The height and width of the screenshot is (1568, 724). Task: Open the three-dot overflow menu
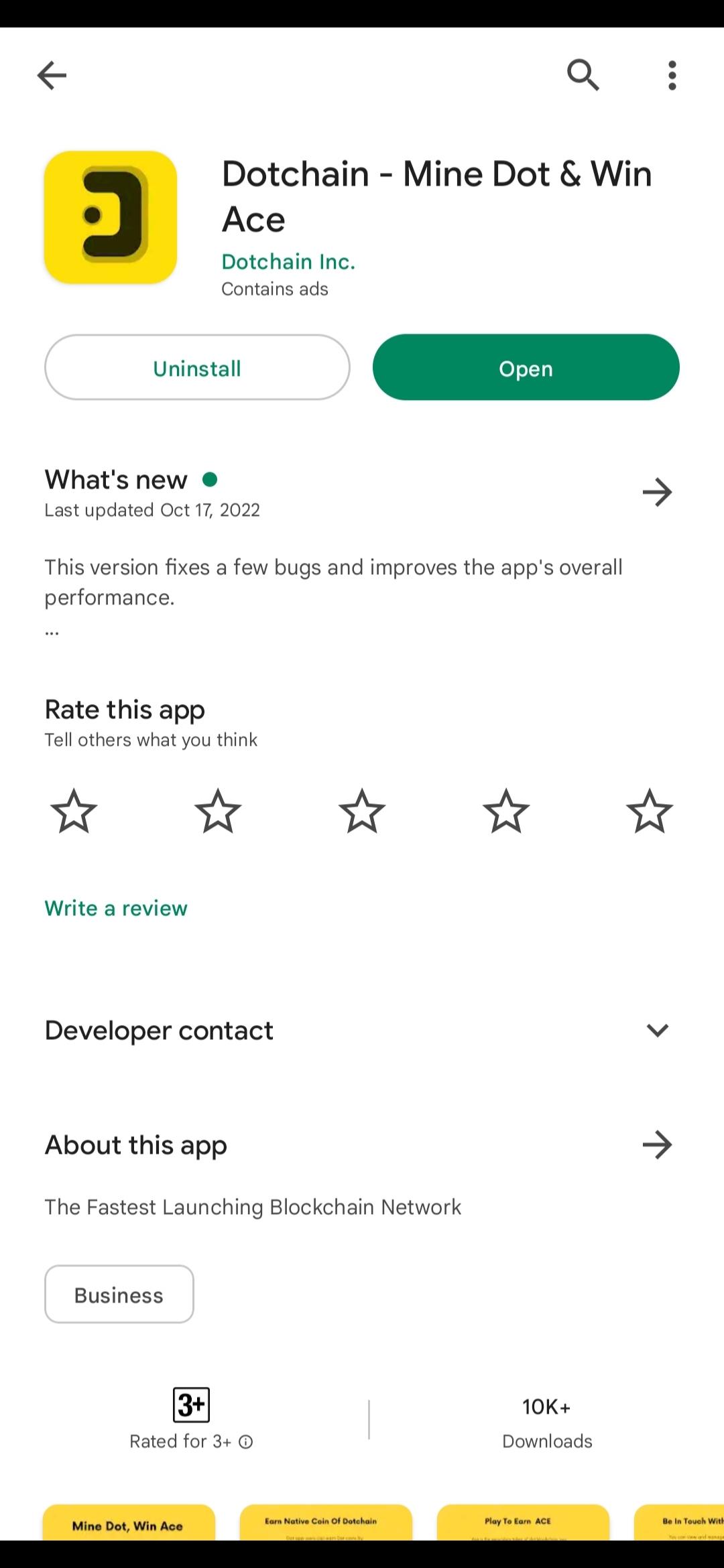(x=672, y=75)
